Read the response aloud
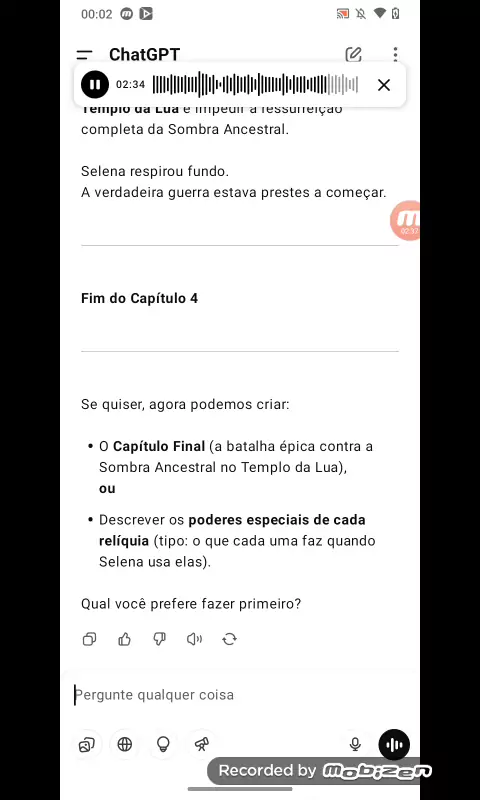 coord(194,639)
